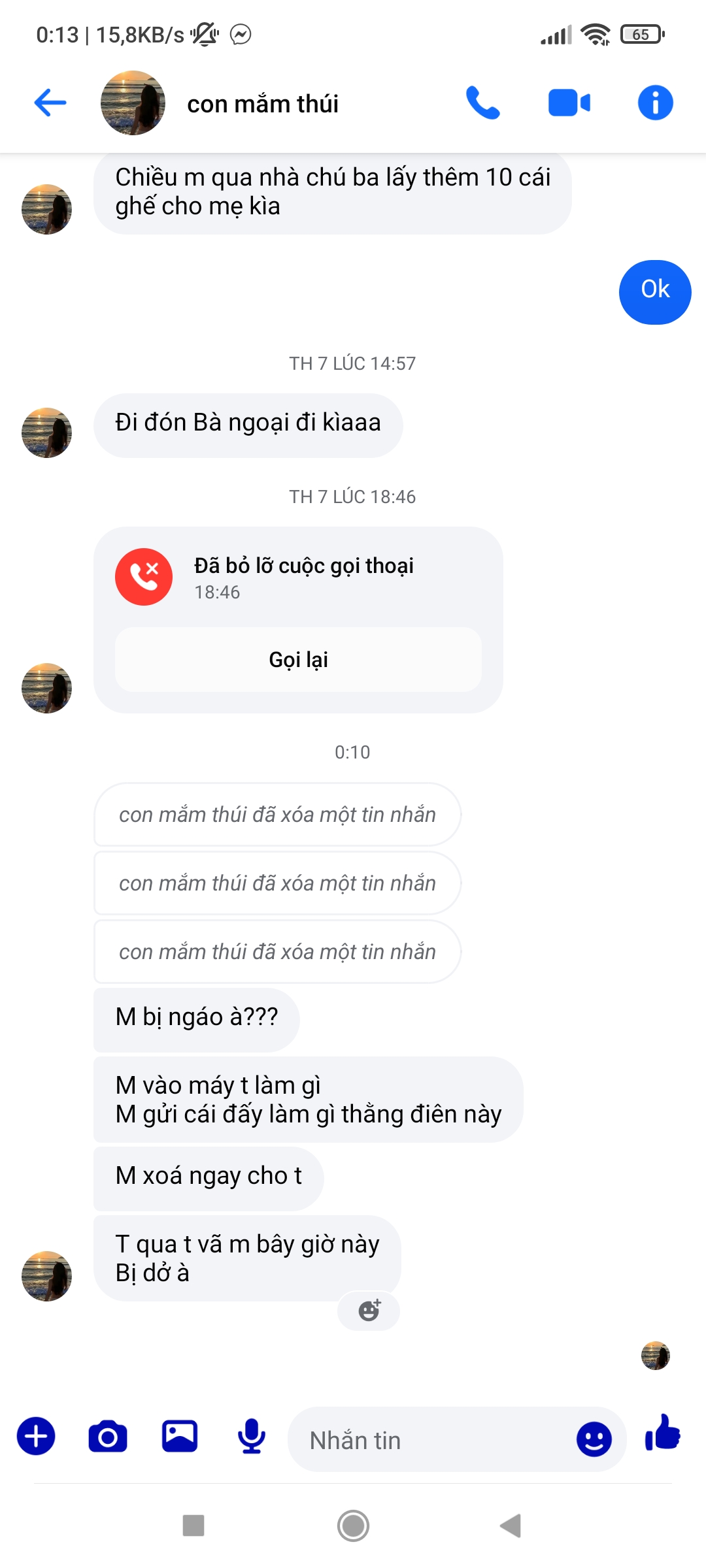Screen dimensions: 706x1568
Task: Start a video call
Action: (x=569, y=103)
